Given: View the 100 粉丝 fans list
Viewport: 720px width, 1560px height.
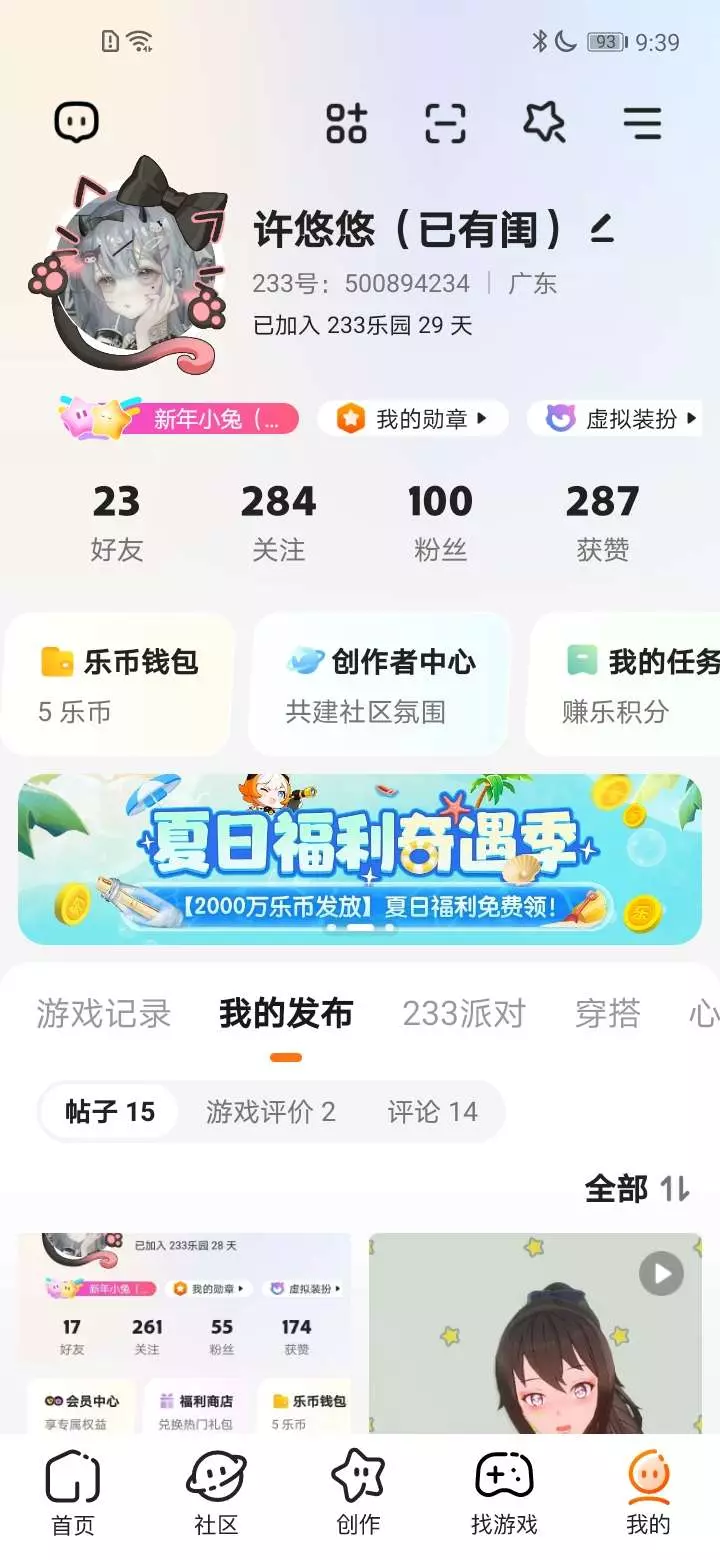Looking at the screenshot, I should (440, 522).
